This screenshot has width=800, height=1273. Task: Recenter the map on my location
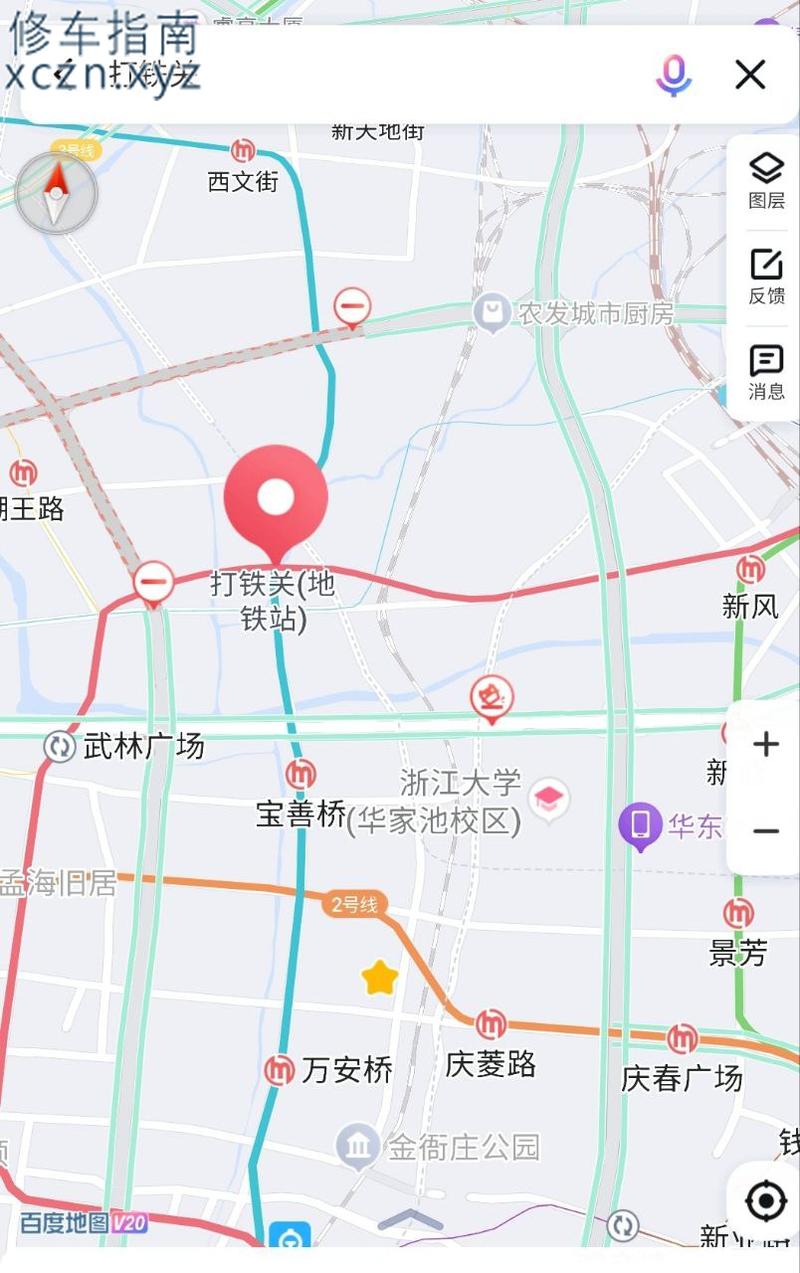coord(766,1201)
